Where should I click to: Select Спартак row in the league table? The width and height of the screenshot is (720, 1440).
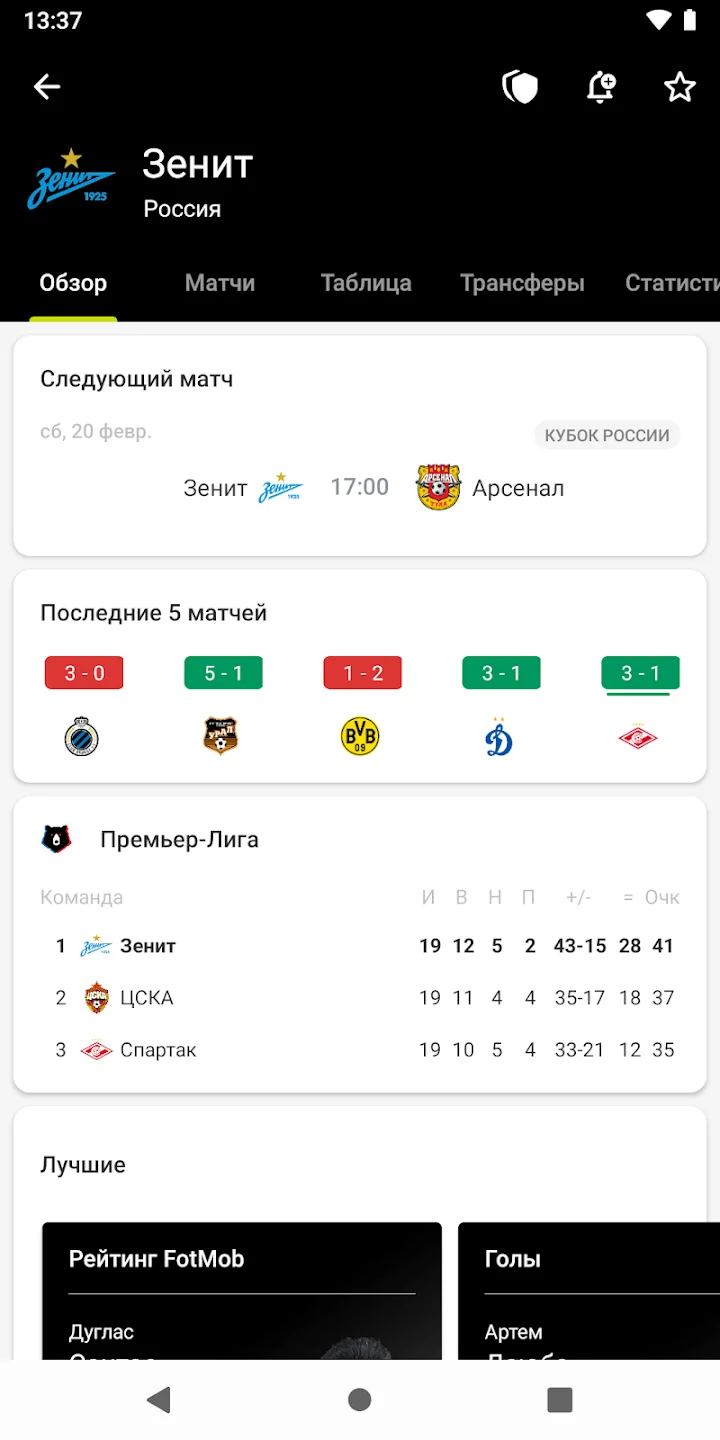pos(360,1050)
